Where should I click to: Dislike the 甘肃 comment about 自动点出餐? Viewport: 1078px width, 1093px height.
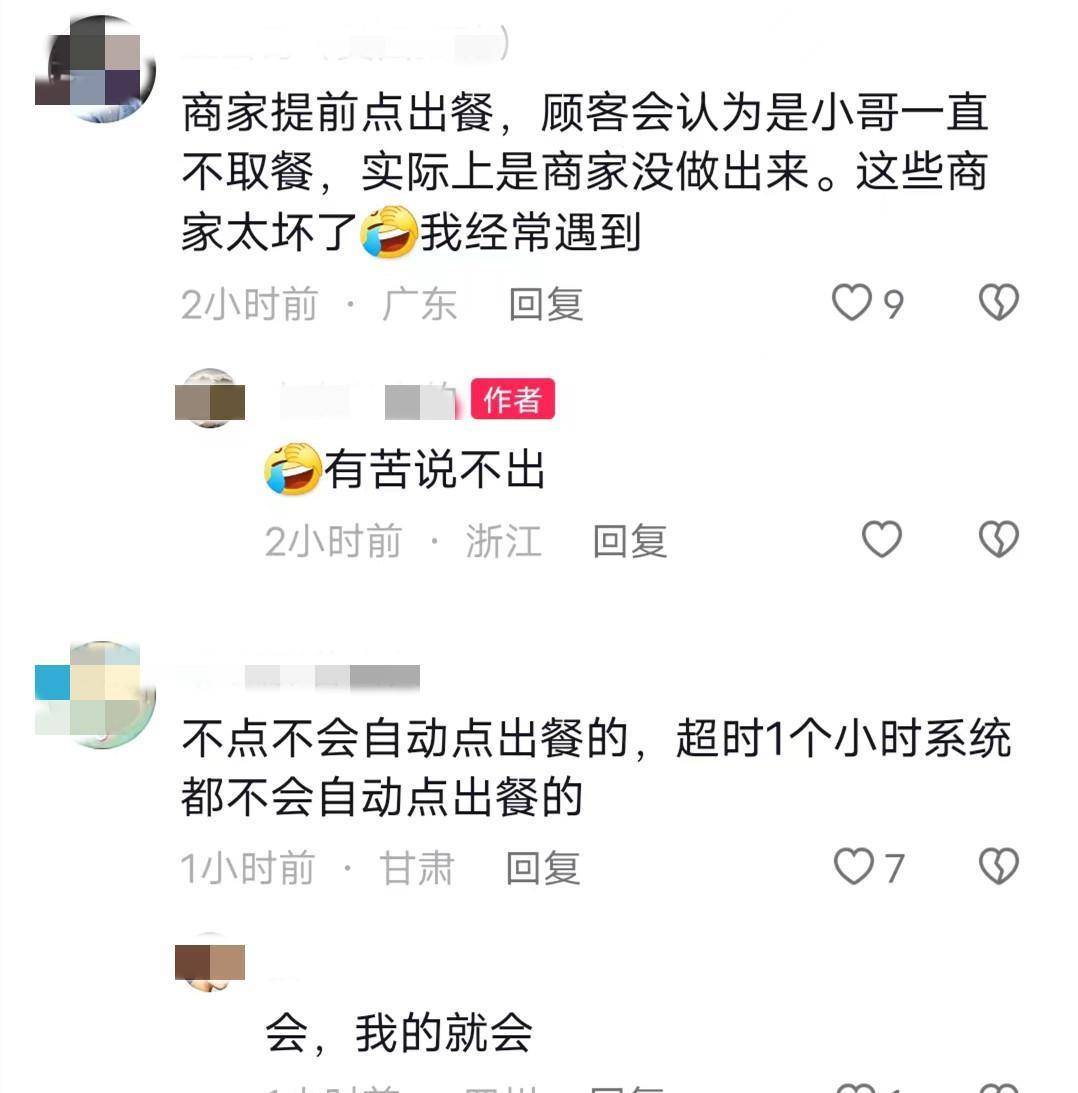[997, 866]
